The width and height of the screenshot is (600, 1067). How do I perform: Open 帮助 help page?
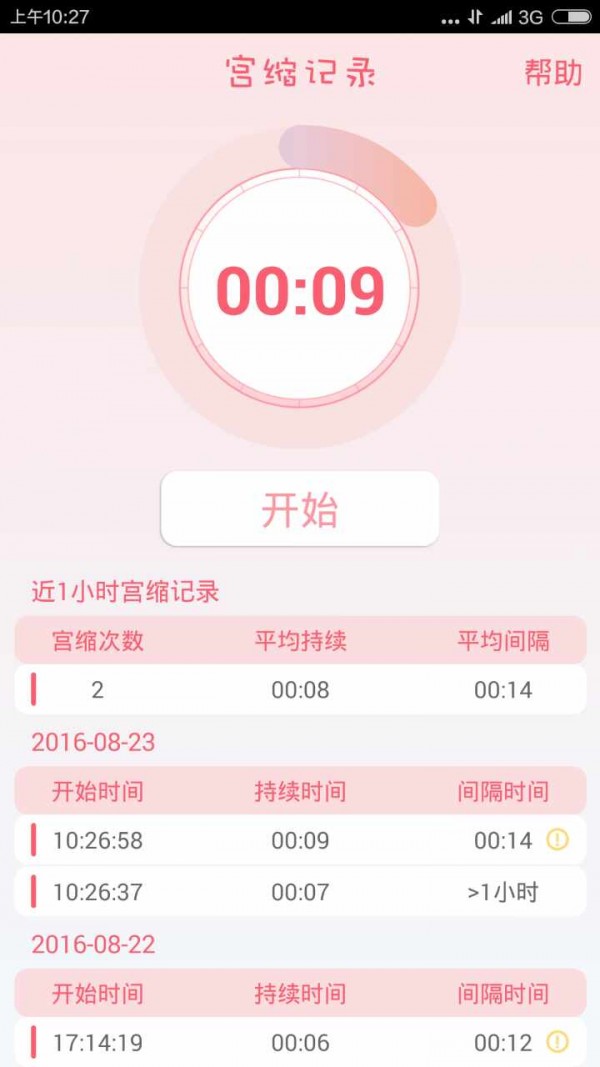(x=553, y=73)
